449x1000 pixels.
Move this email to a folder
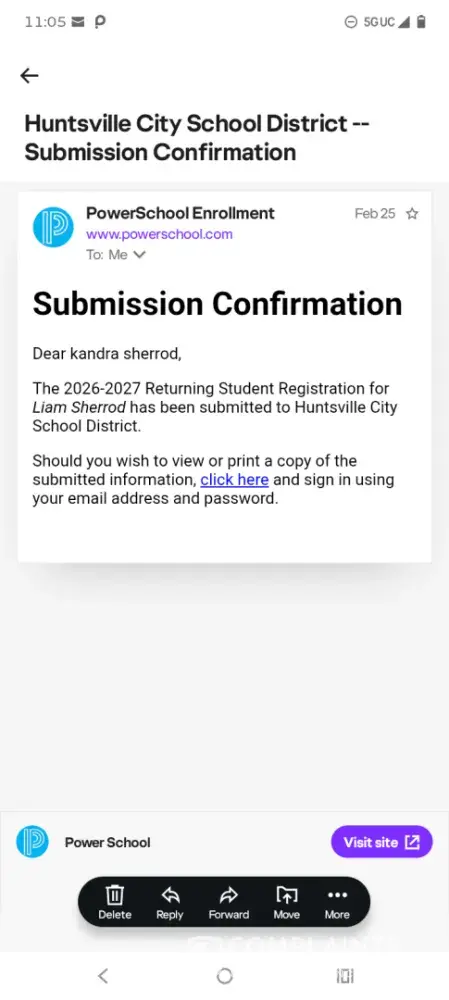286,902
